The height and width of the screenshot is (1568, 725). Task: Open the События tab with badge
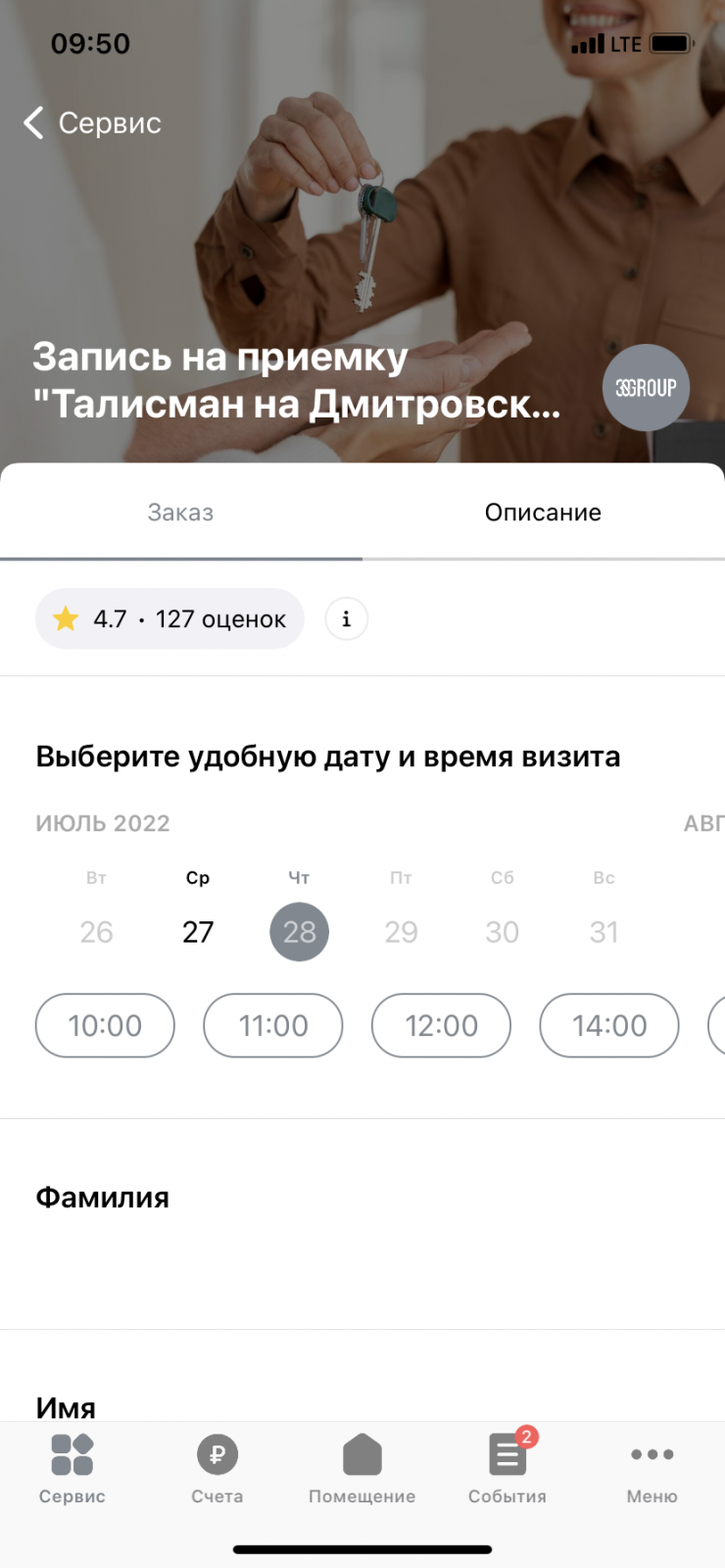coord(507,1468)
